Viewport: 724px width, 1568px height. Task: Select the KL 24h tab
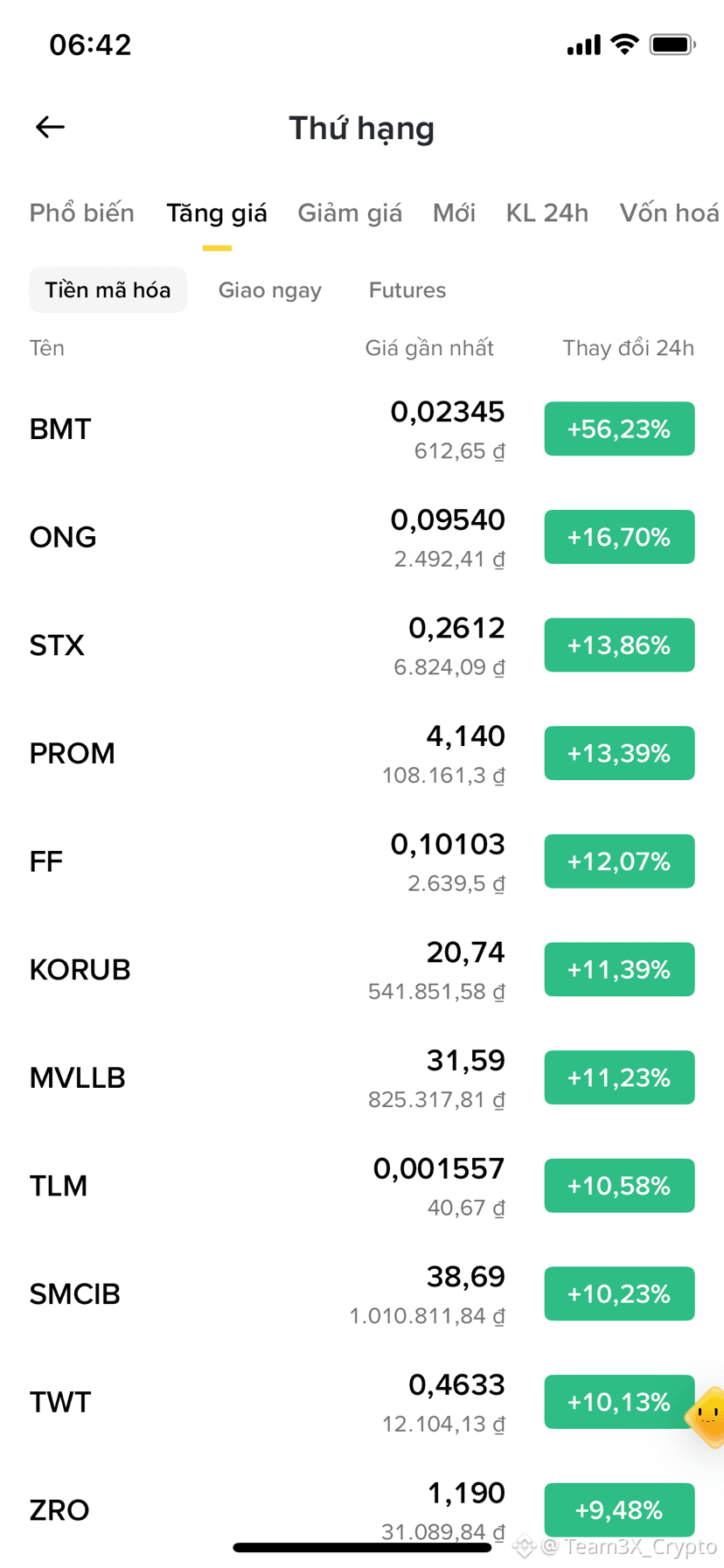547,213
